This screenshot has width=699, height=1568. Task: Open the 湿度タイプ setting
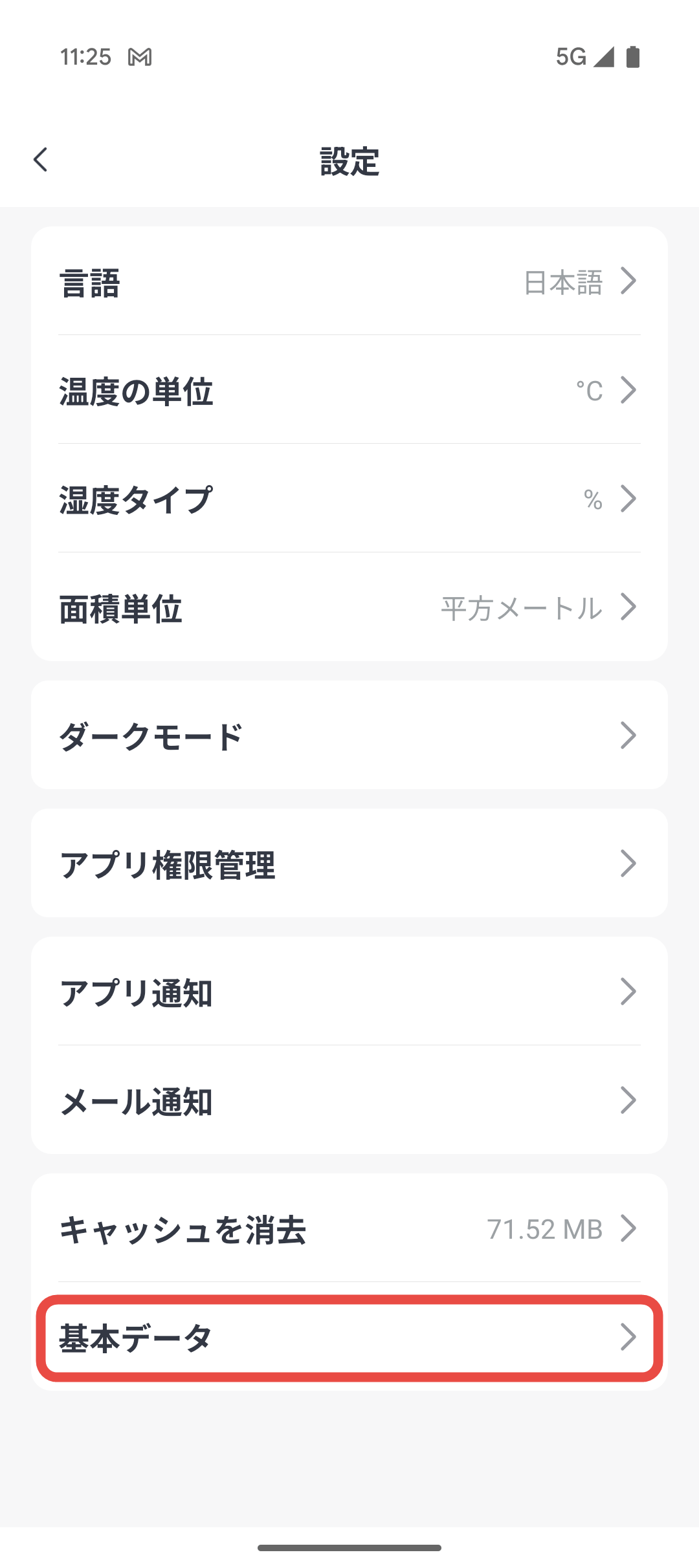(349, 499)
